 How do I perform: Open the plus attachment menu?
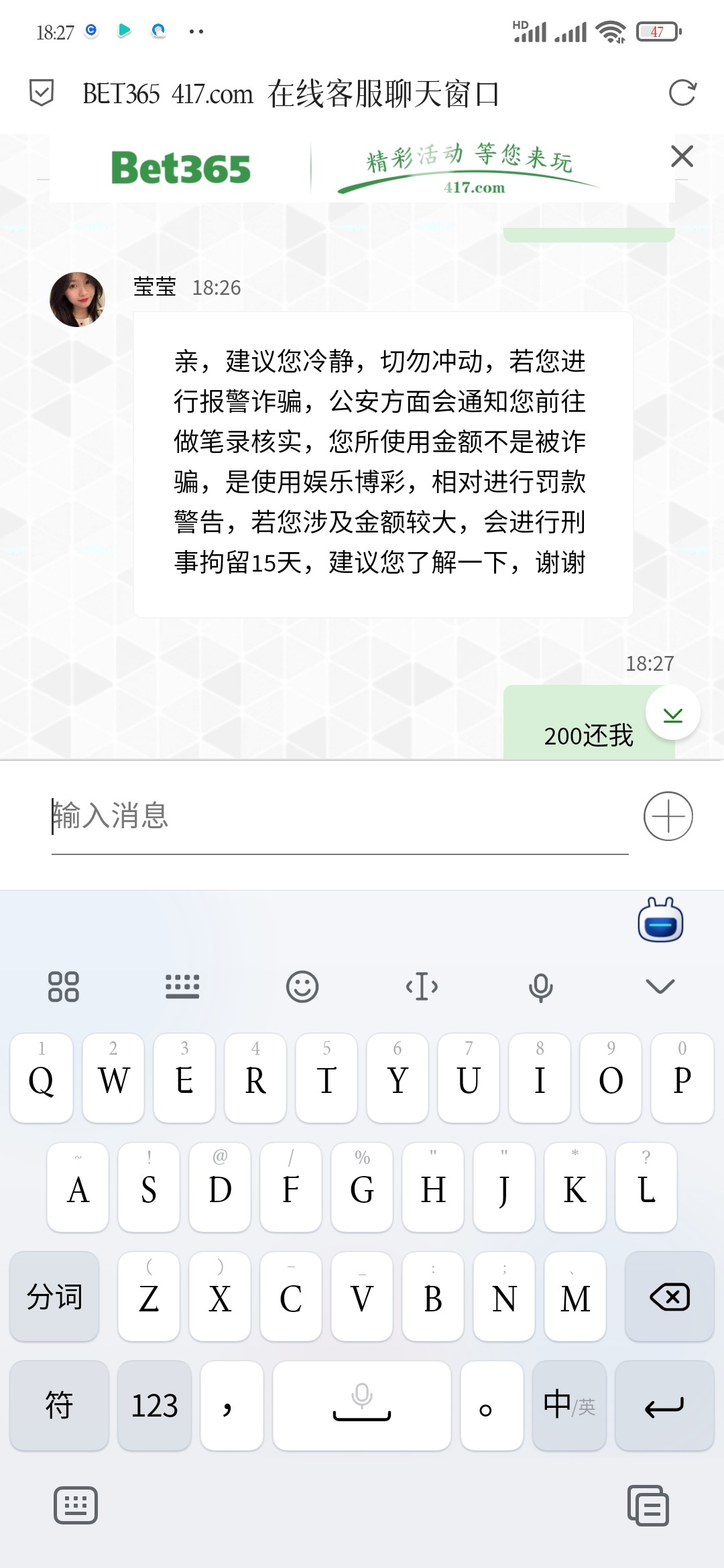pyautogui.click(x=668, y=815)
